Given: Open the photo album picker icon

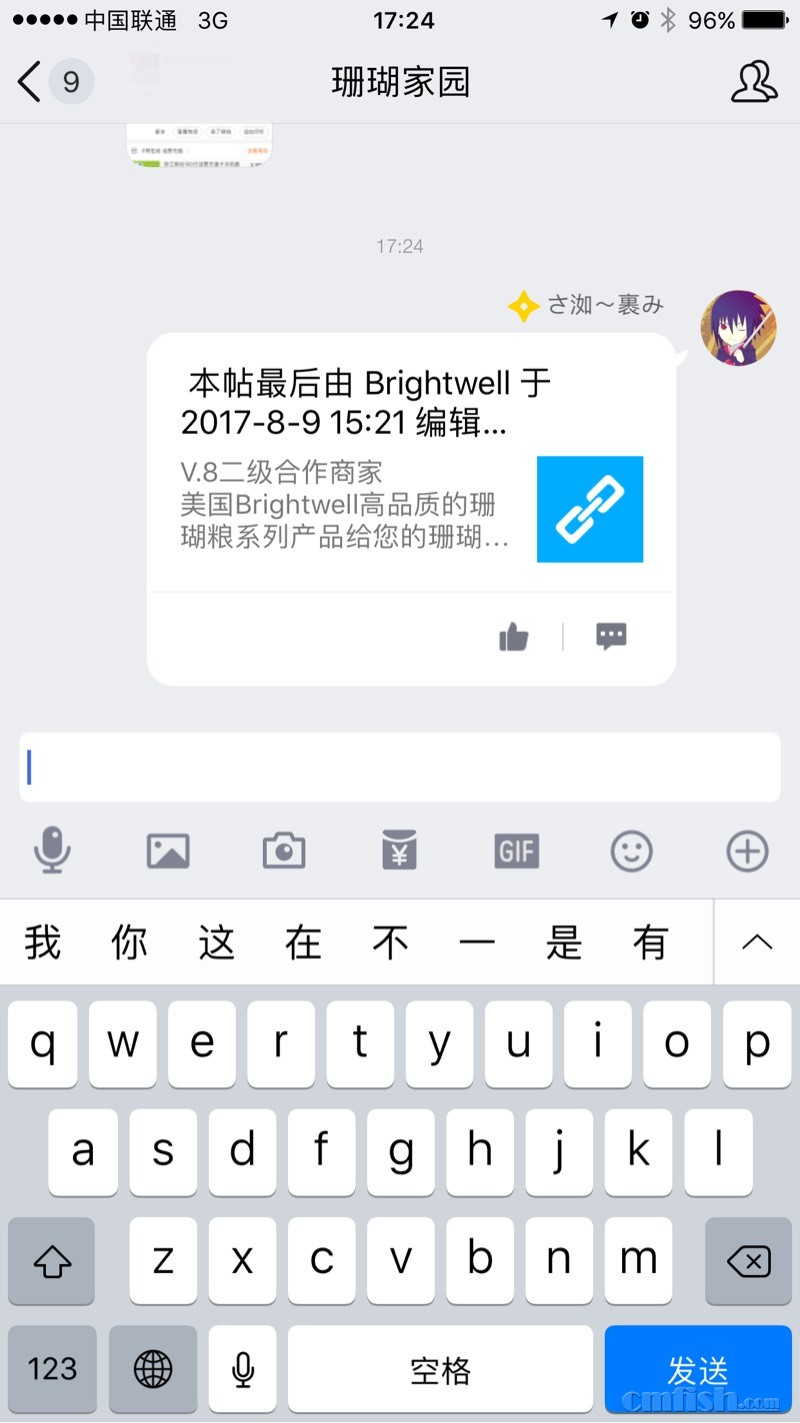Looking at the screenshot, I should pyautogui.click(x=168, y=850).
